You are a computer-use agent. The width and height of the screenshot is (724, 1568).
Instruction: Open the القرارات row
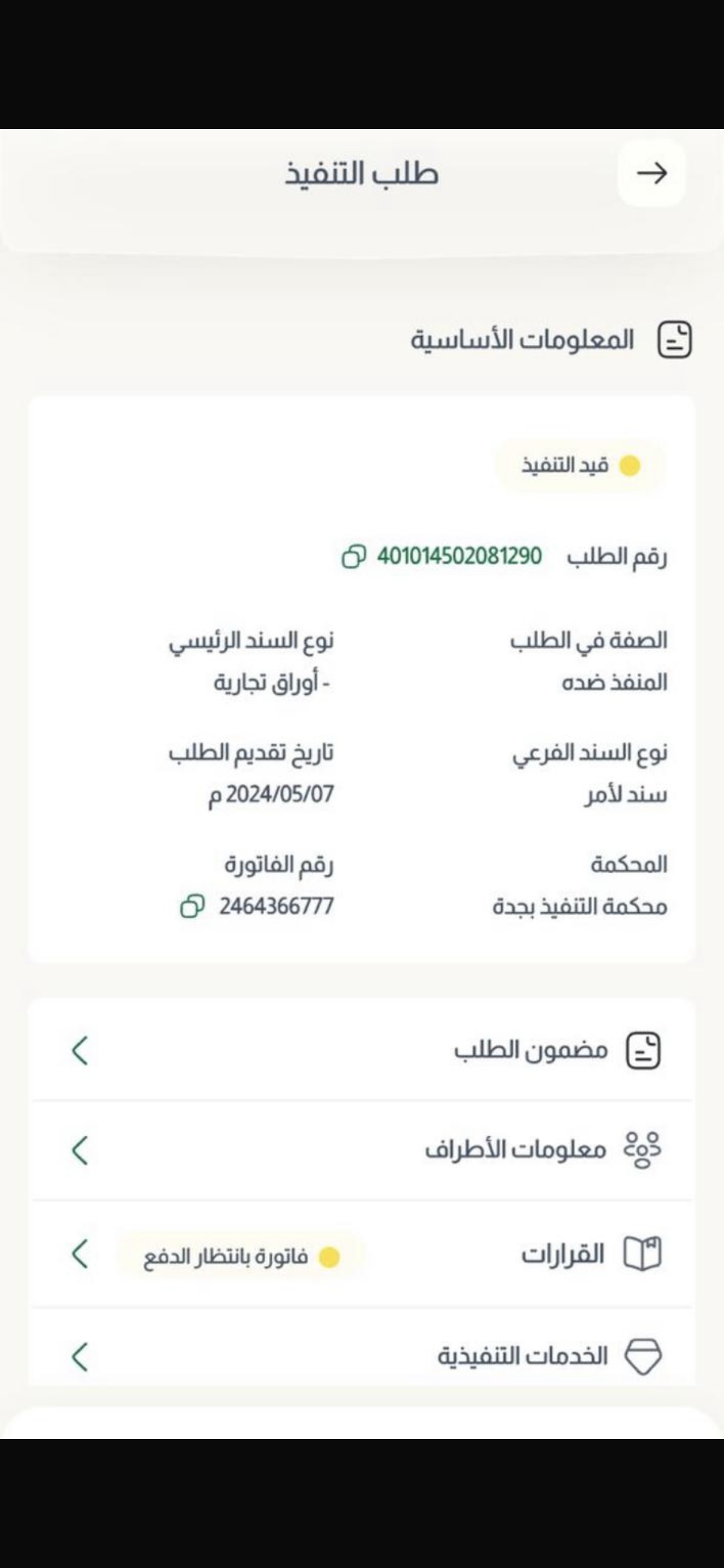[x=362, y=1255]
